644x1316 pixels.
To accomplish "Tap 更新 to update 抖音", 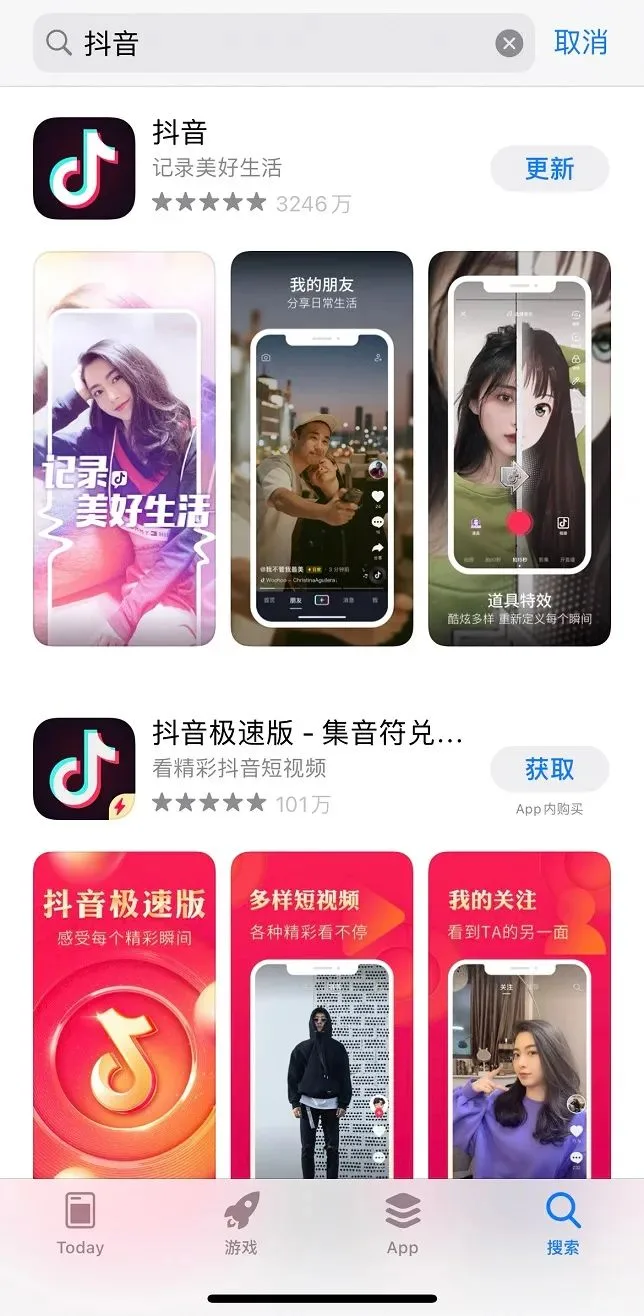I will pos(549,169).
